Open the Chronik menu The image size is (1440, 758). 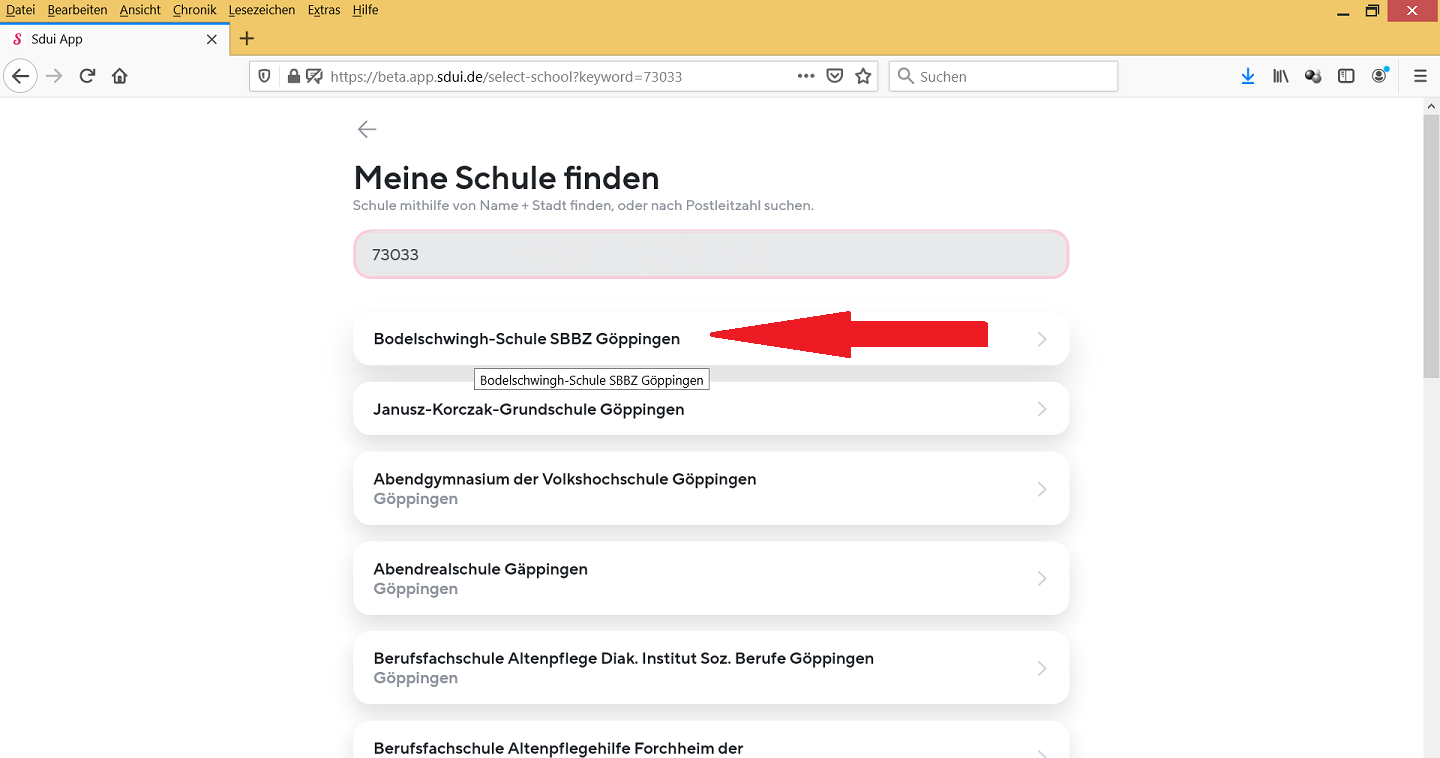coord(194,10)
